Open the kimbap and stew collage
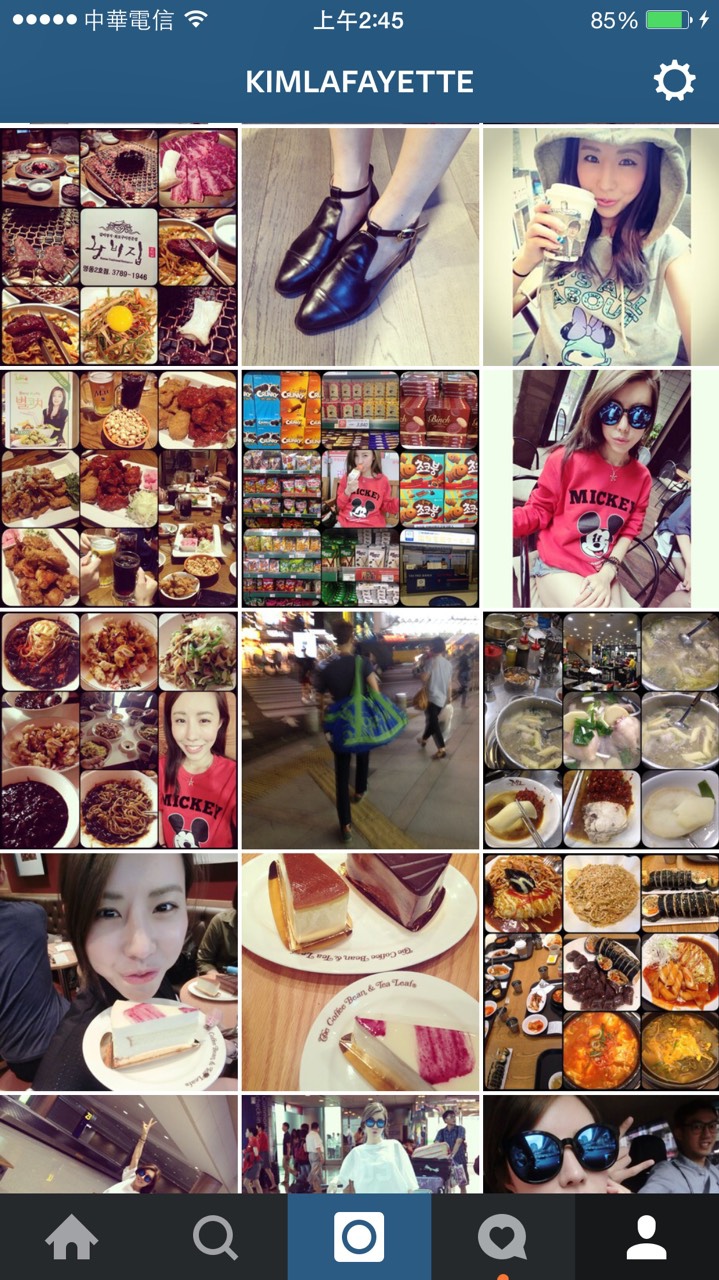Image resolution: width=719 pixels, height=1280 pixels. pos(601,971)
